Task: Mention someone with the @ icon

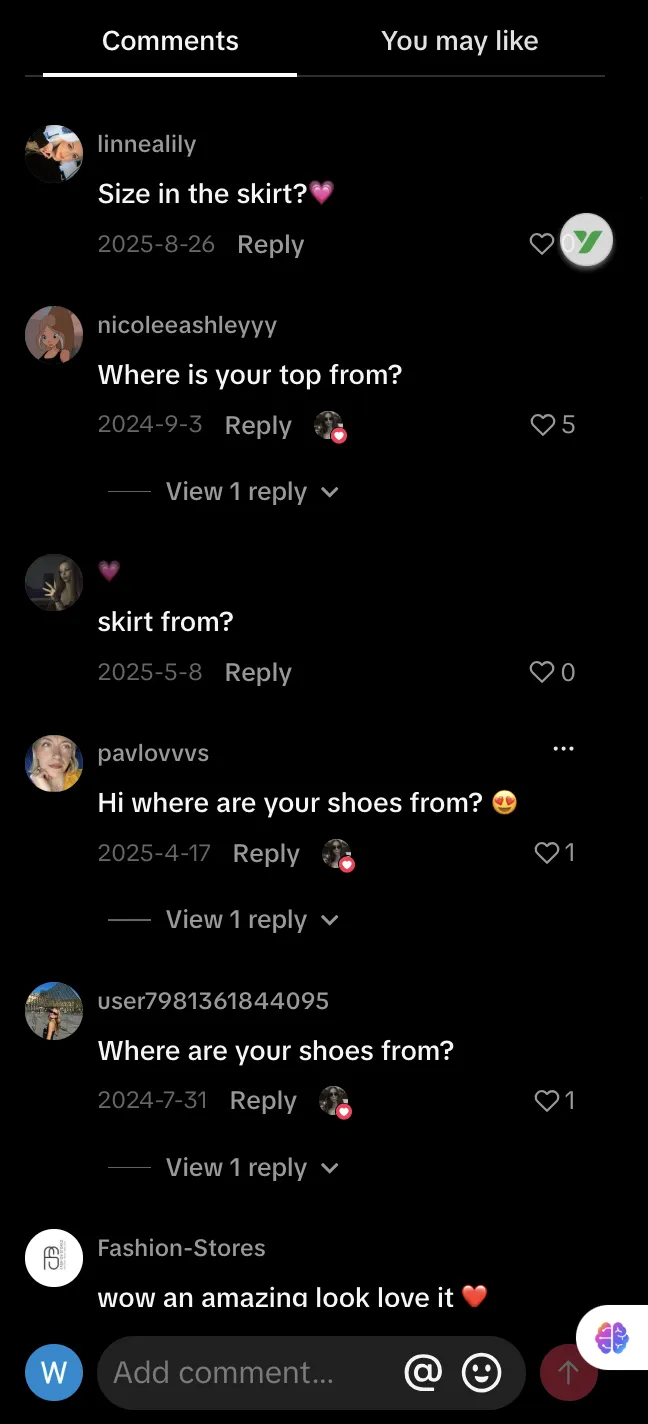Action: point(423,1373)
